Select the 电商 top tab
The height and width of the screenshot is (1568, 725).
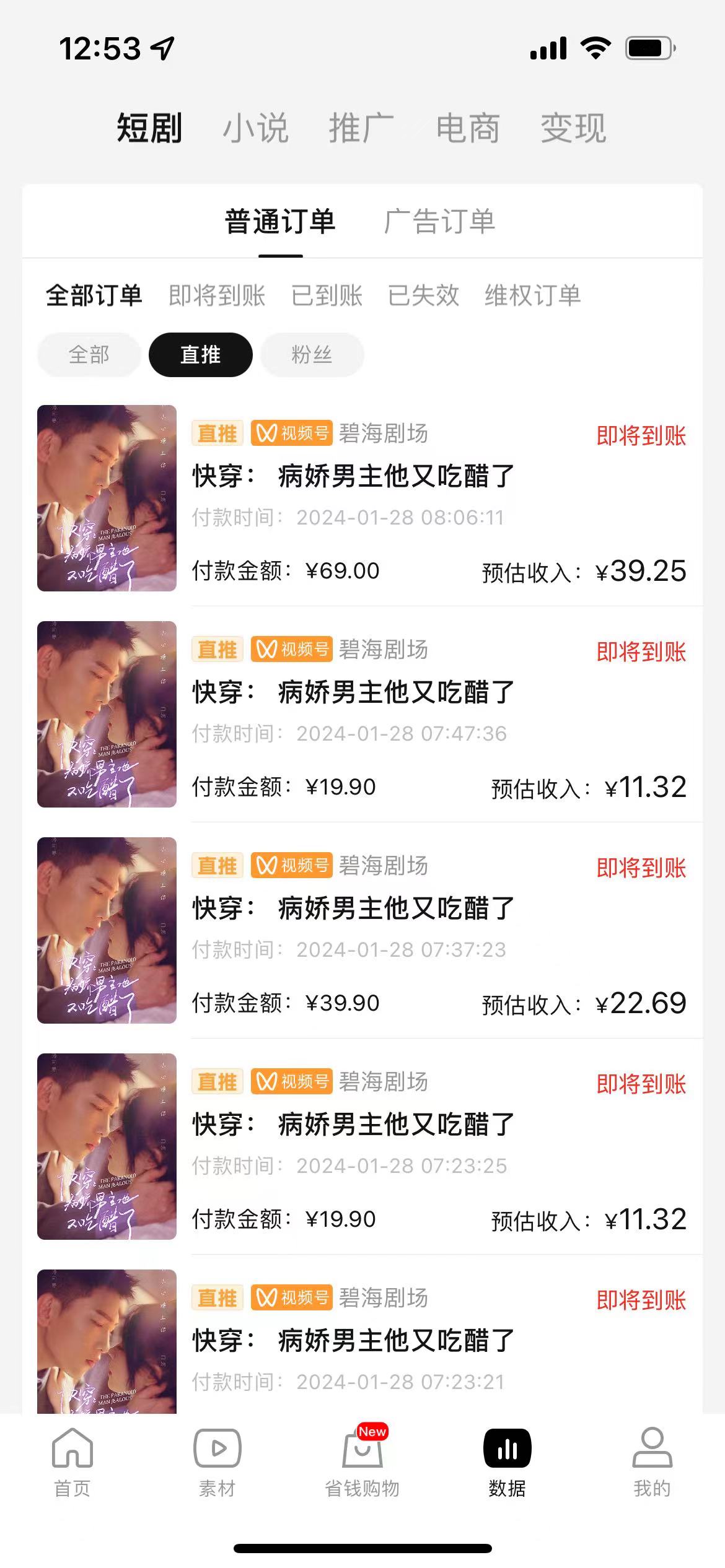467,128
